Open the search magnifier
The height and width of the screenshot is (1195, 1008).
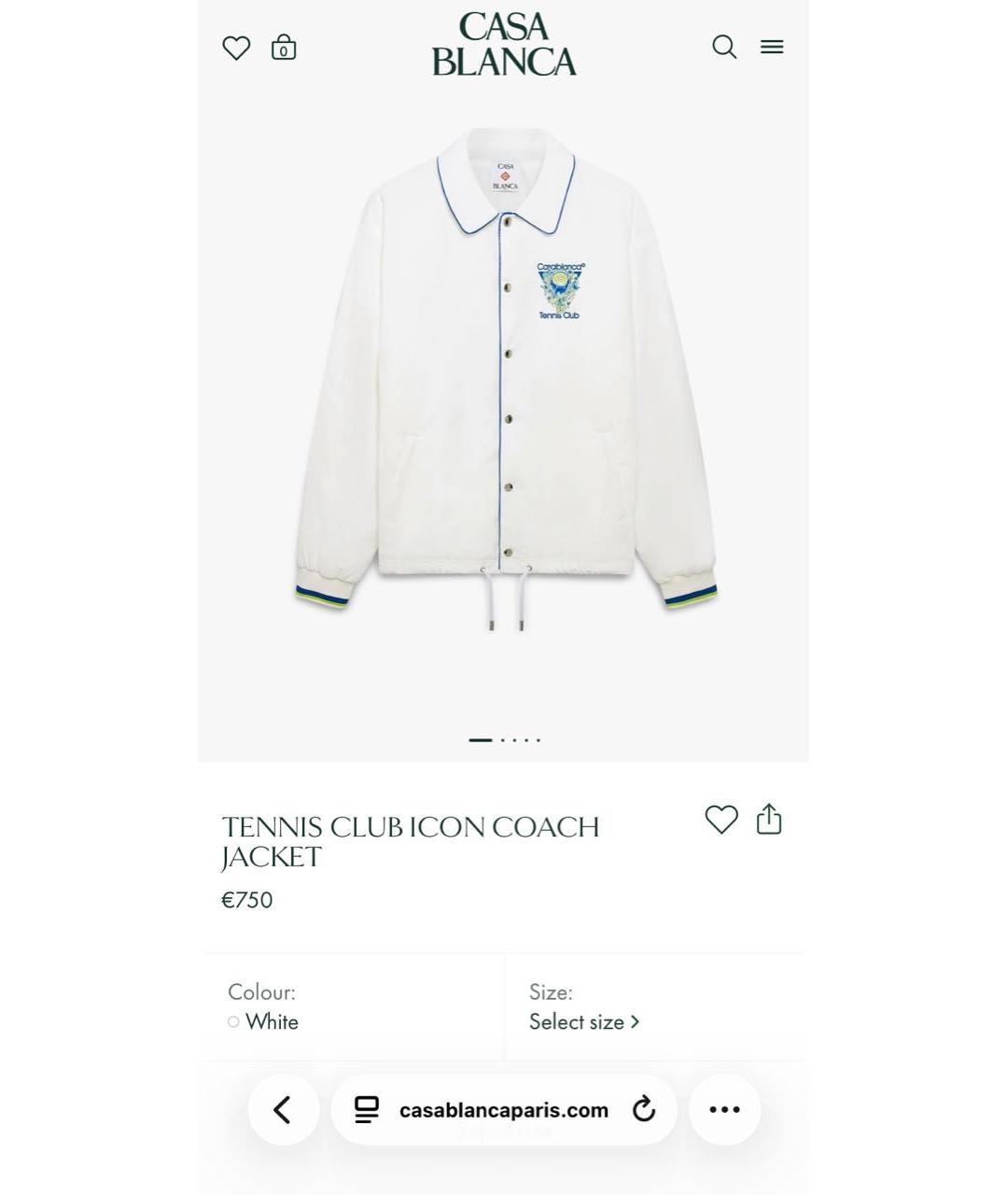(724, 47)
